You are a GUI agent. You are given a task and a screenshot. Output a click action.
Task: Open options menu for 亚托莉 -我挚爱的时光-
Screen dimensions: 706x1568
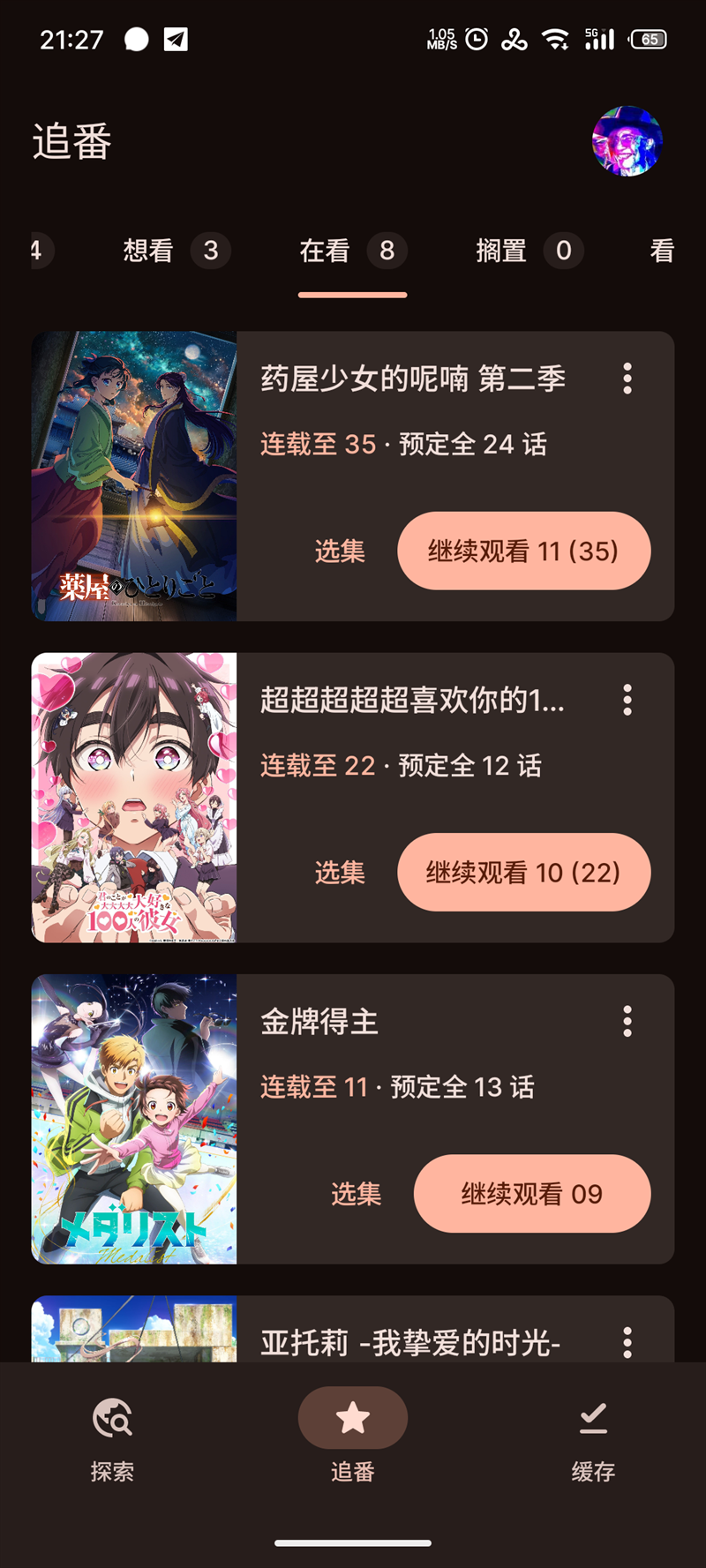pos(627,1342)
